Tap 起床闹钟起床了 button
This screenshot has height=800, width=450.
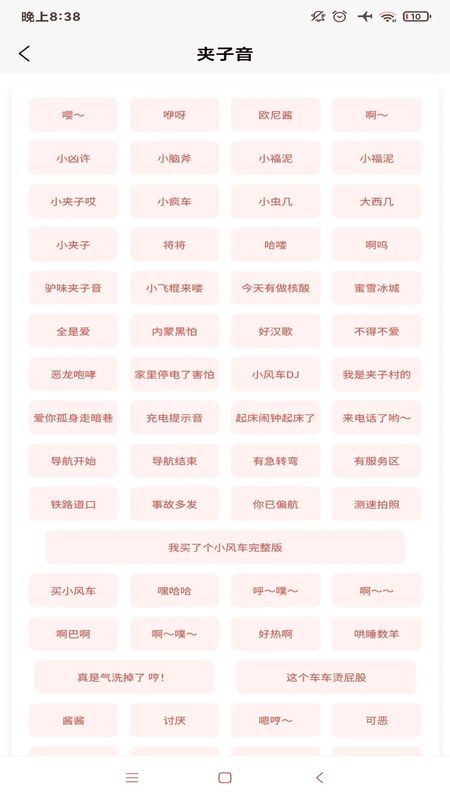pos(276,418)
